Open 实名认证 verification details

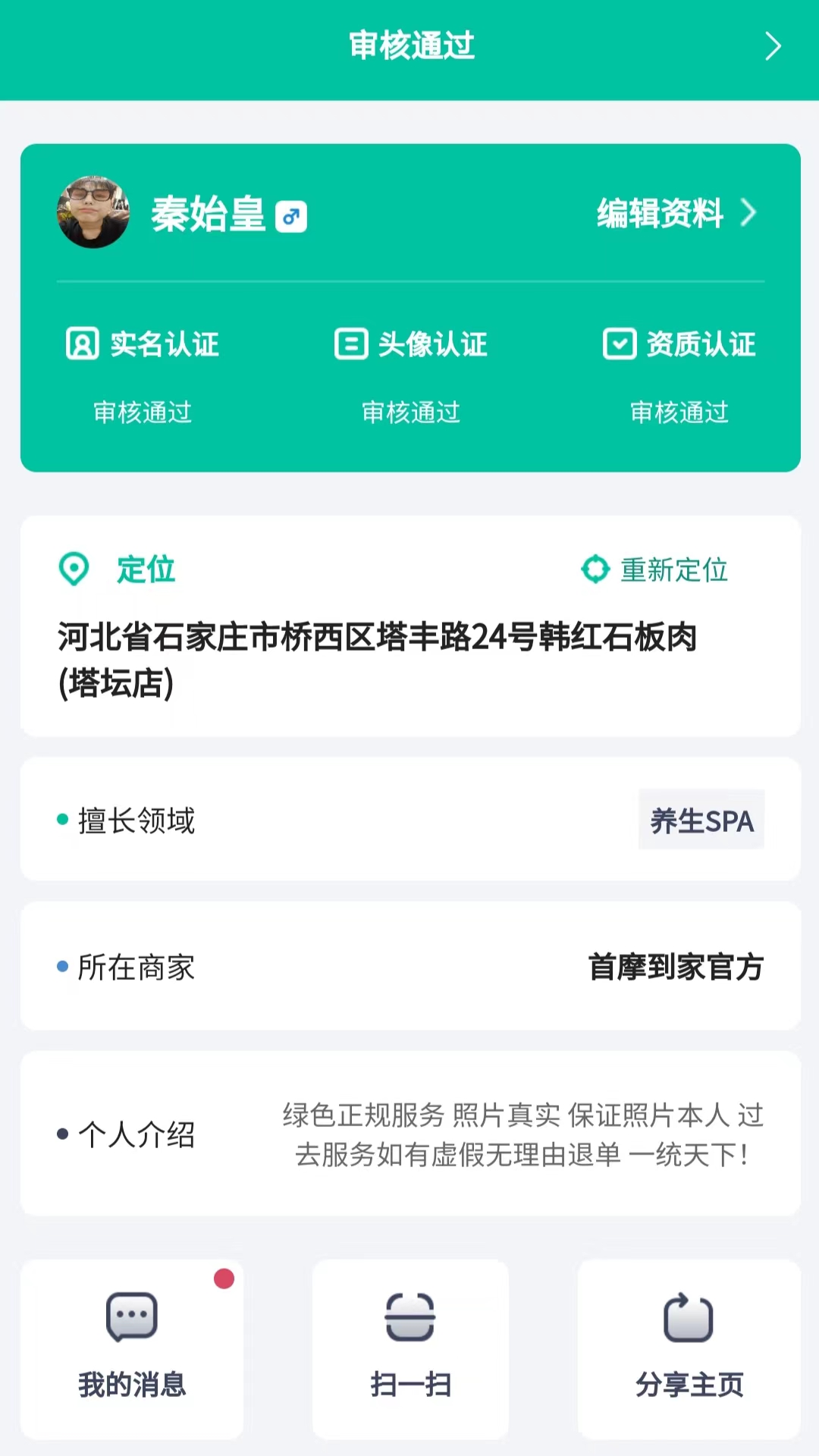(143, 344)
